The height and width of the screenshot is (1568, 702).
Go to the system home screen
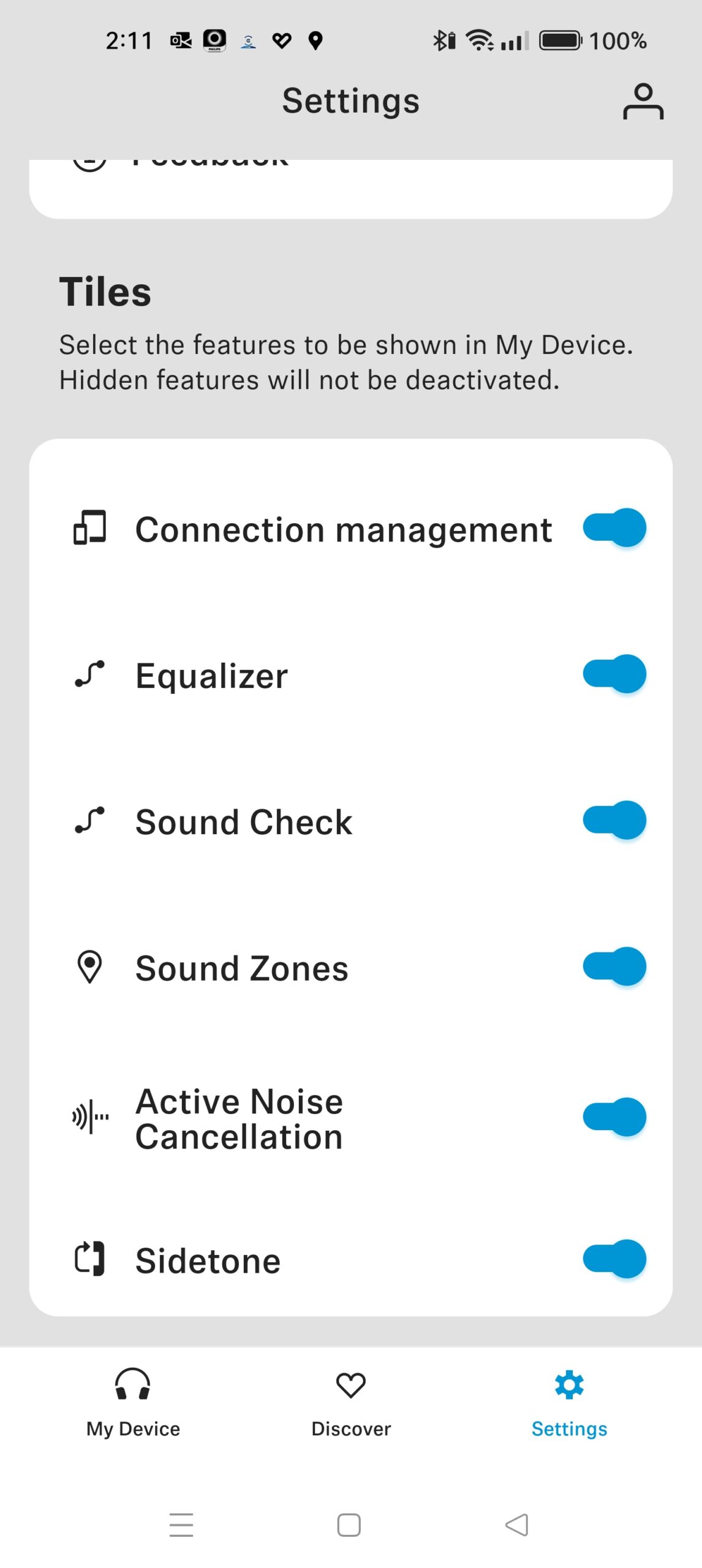pos(349,1525)
